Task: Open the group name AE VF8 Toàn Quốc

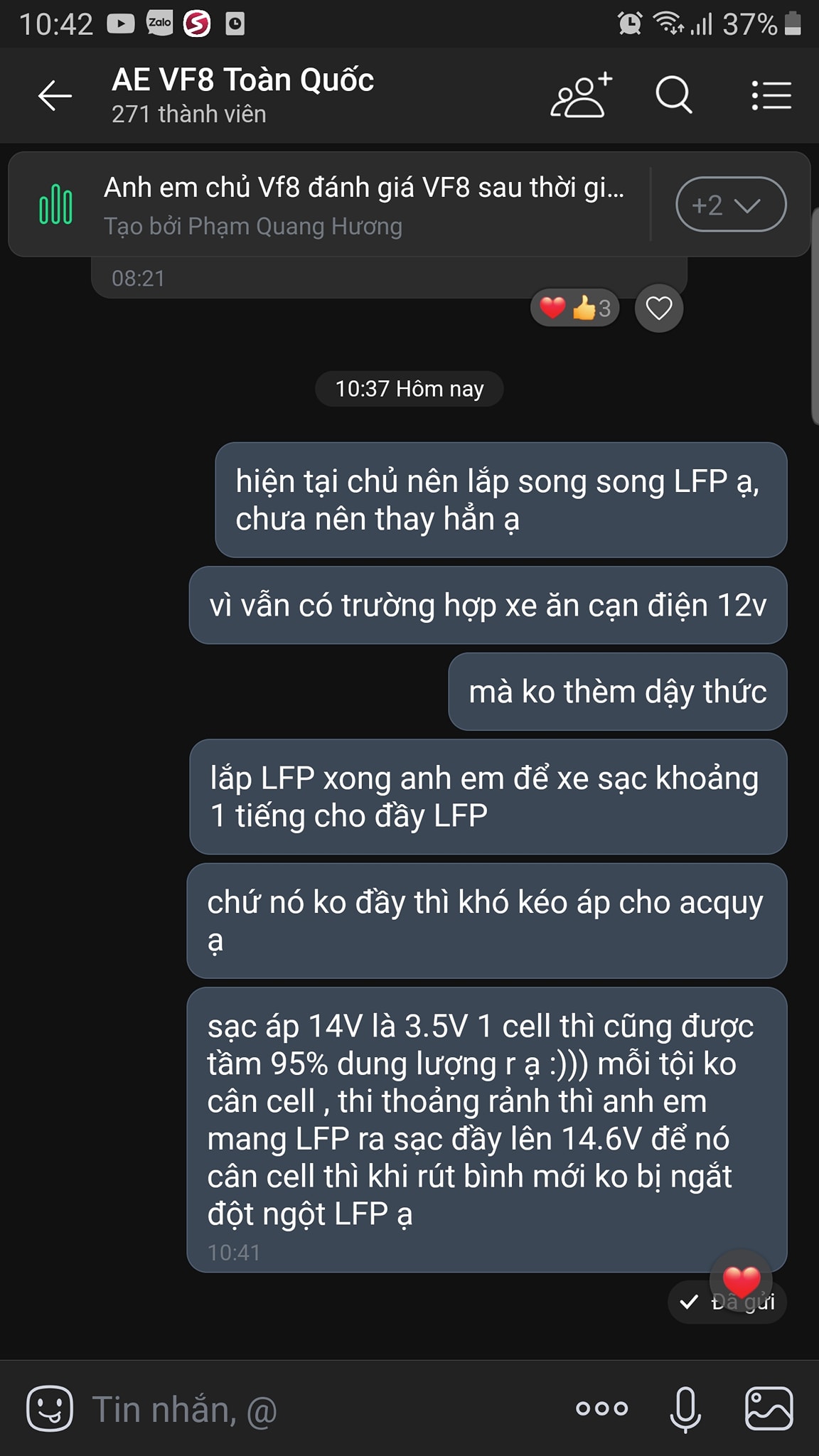Action: (x=243, y=80)
